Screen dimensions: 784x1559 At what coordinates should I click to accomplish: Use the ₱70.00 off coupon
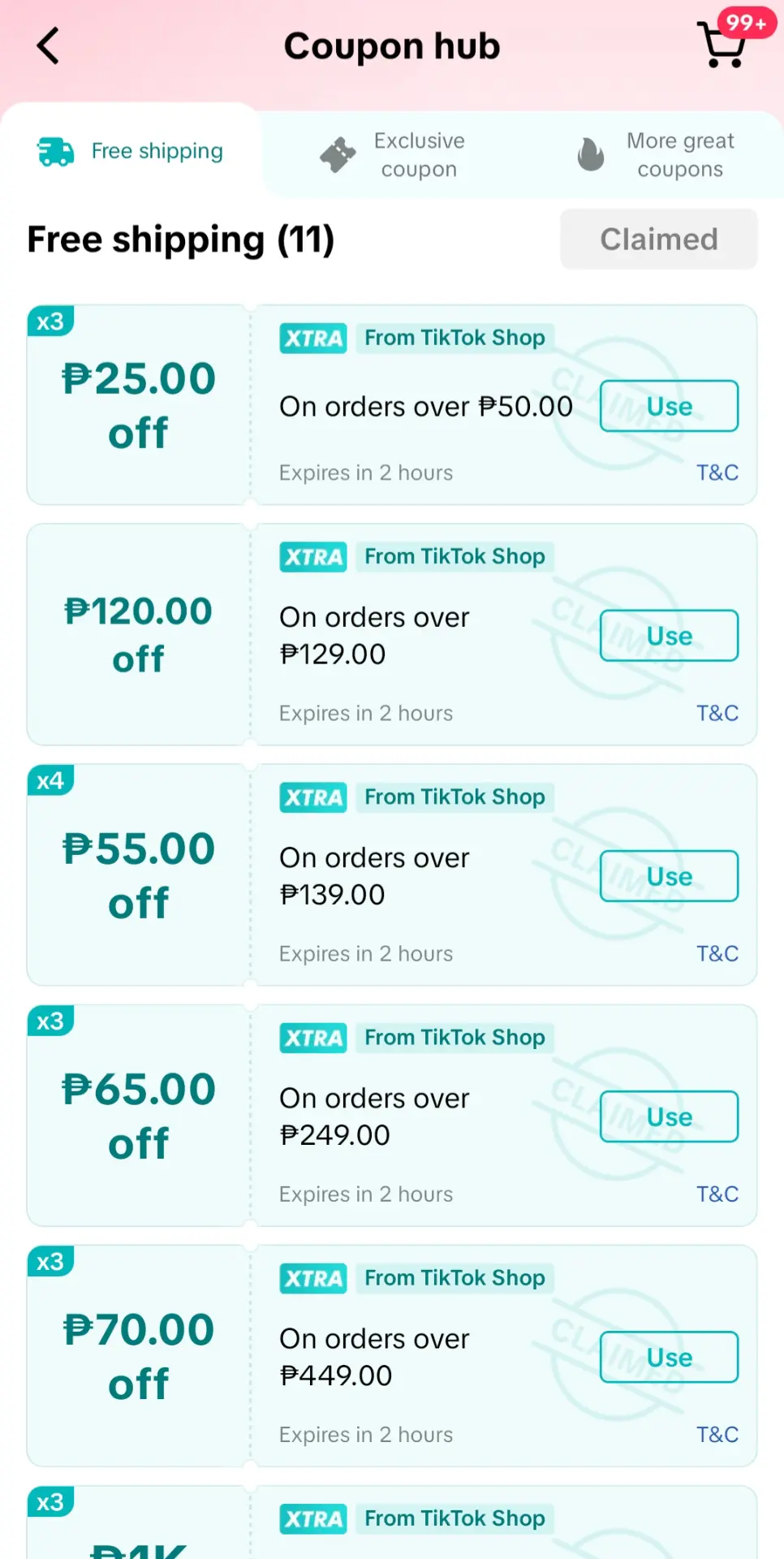pyautogui.click(x=669, y=1357)
